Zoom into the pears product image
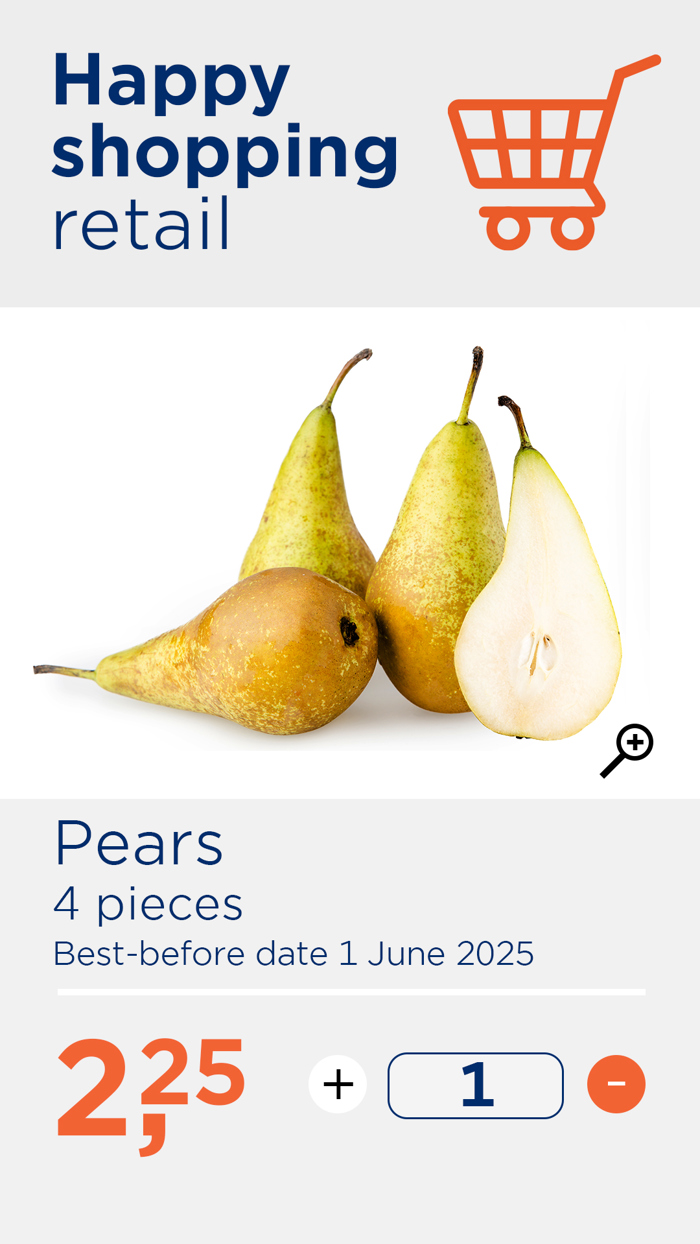Image resolution: width=700 pixels, height=1244 pixels. pyautogui.click(x=627, y=751)
